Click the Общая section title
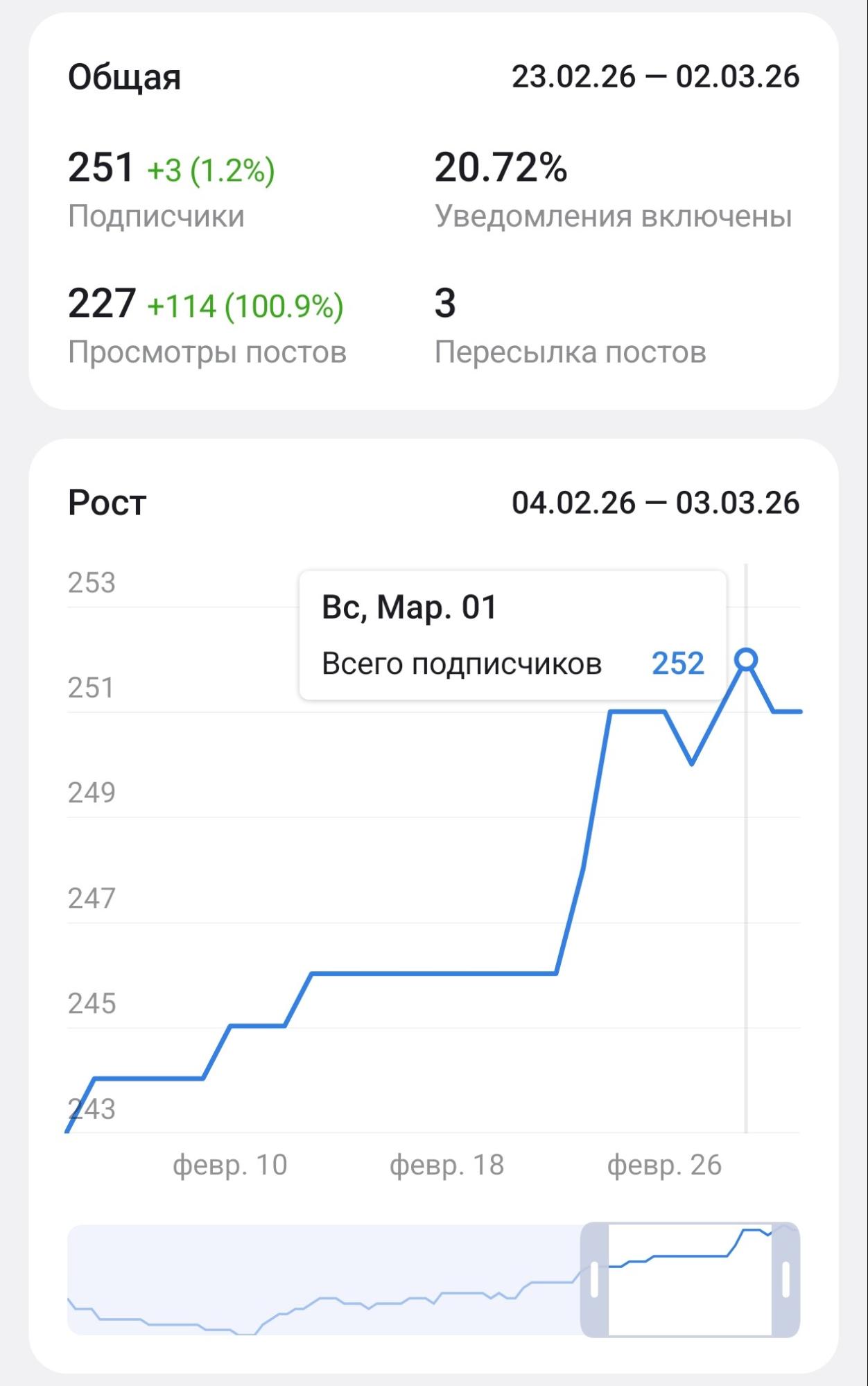 pyautogui.click(x=122, y=78)
